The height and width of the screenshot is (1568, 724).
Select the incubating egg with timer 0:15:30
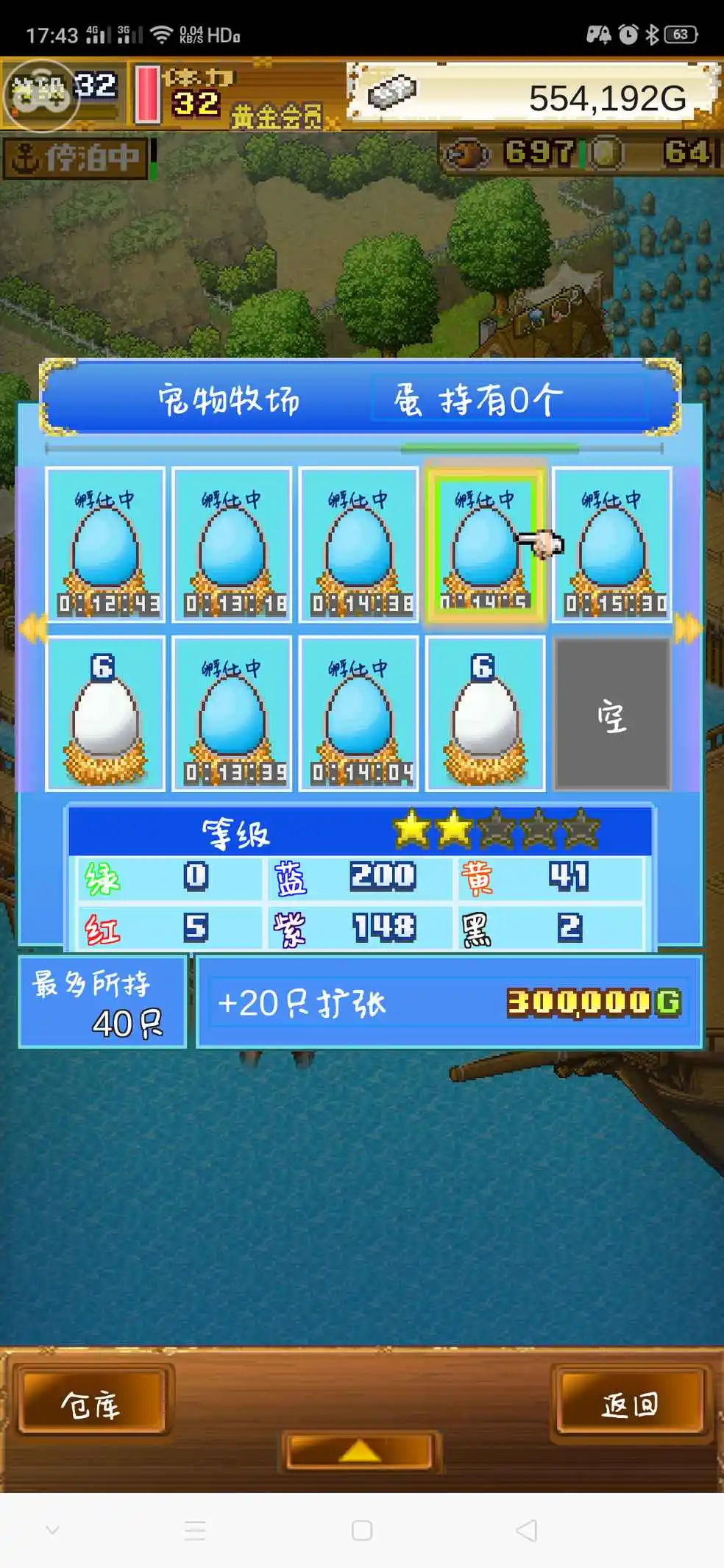pos(612,545)
